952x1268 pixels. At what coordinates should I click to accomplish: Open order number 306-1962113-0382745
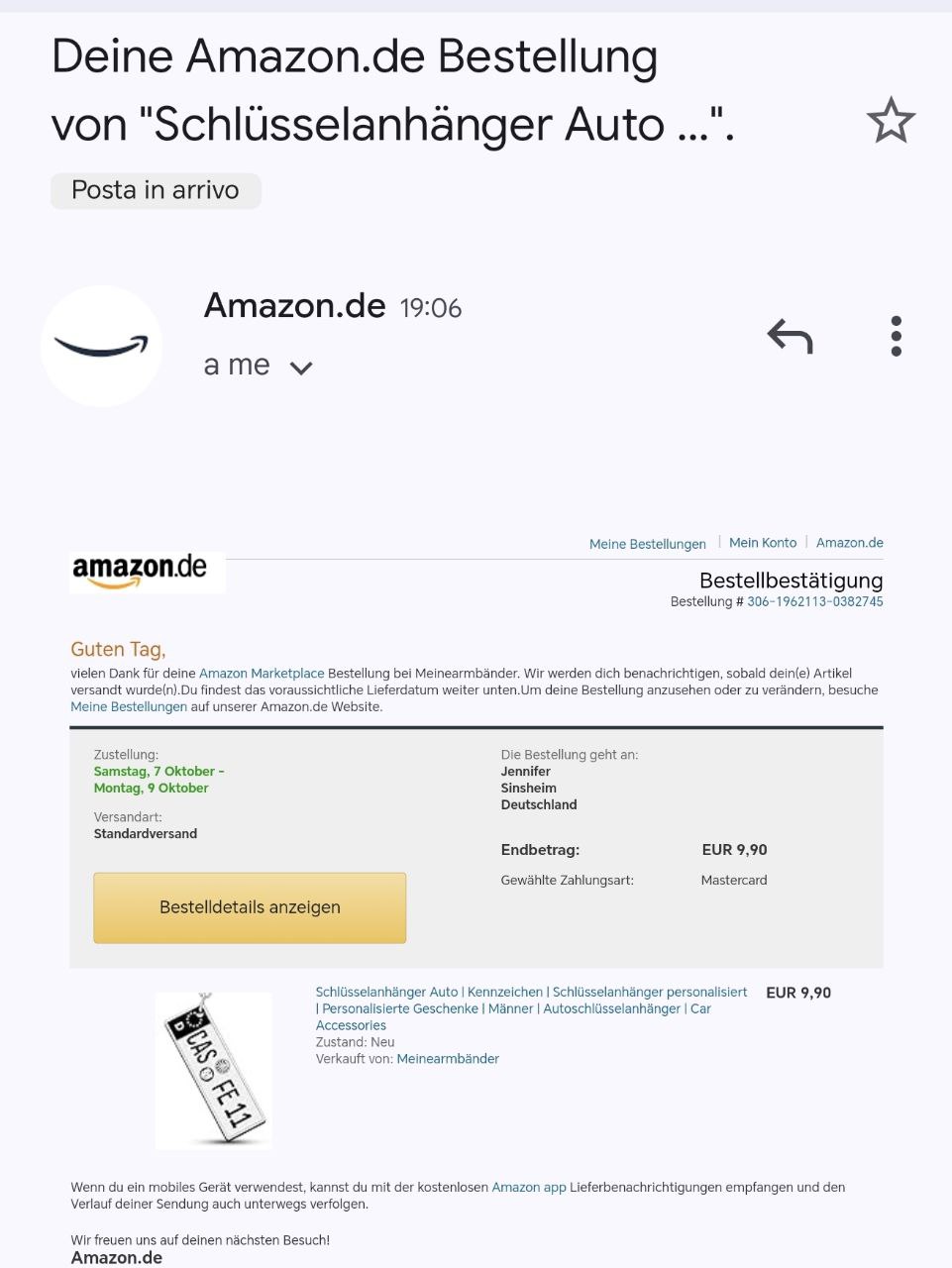coord(814,601)
